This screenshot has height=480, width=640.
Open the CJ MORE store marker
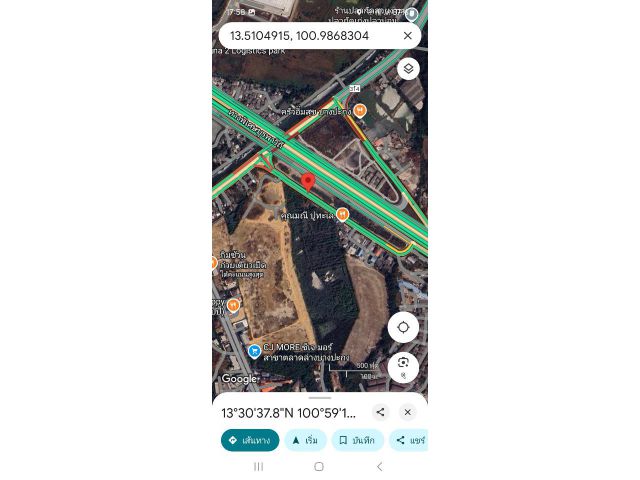pyautogui.click(x=255, y=351)
